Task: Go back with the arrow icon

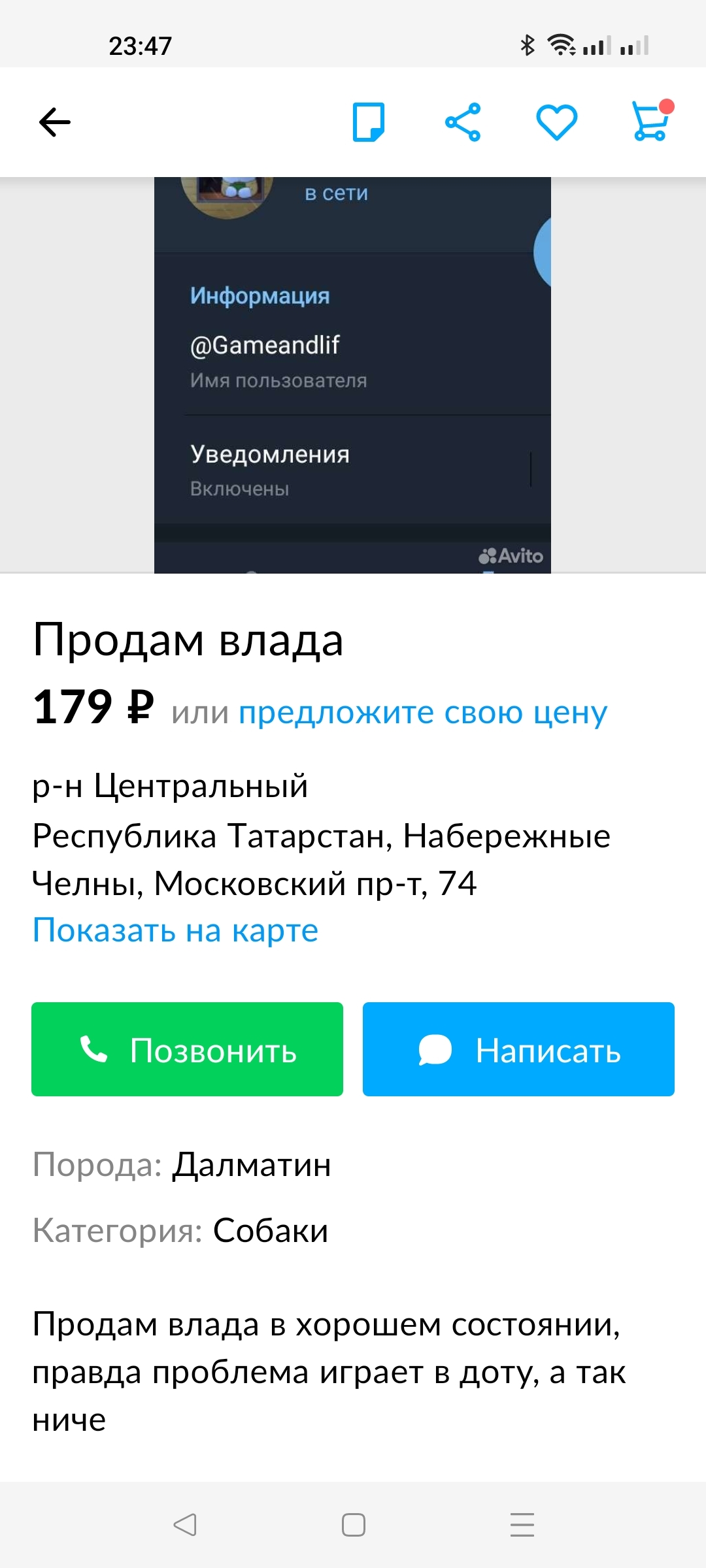Action: point(55,122)
